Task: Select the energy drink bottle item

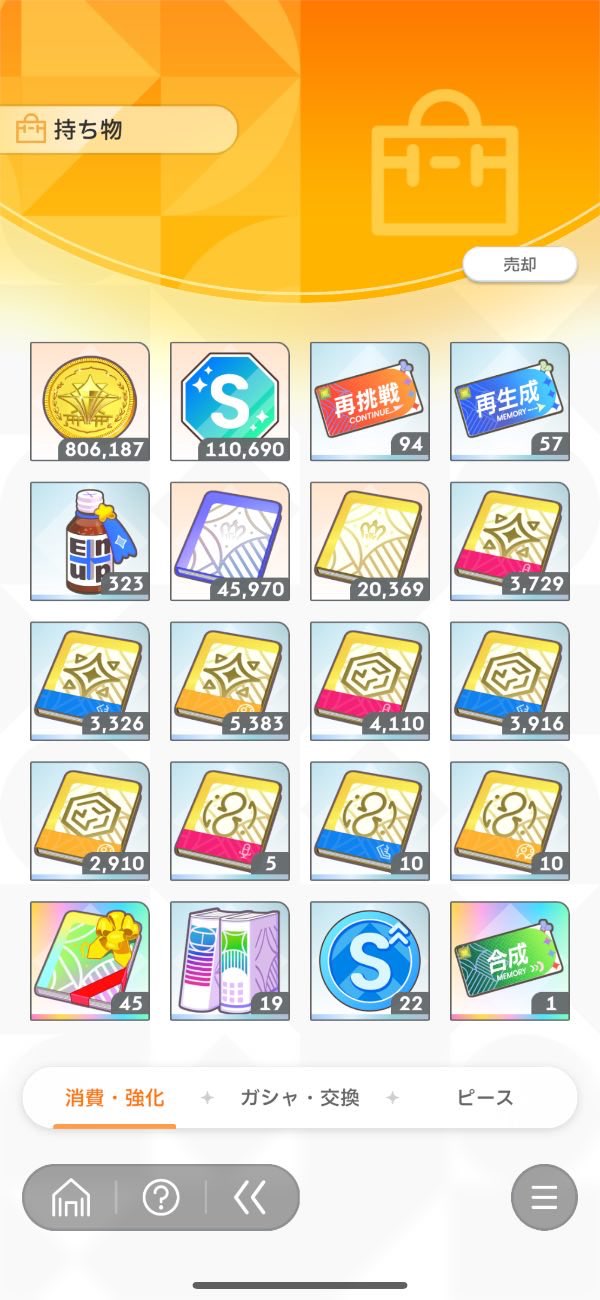Action: click(x=90, y=541)
